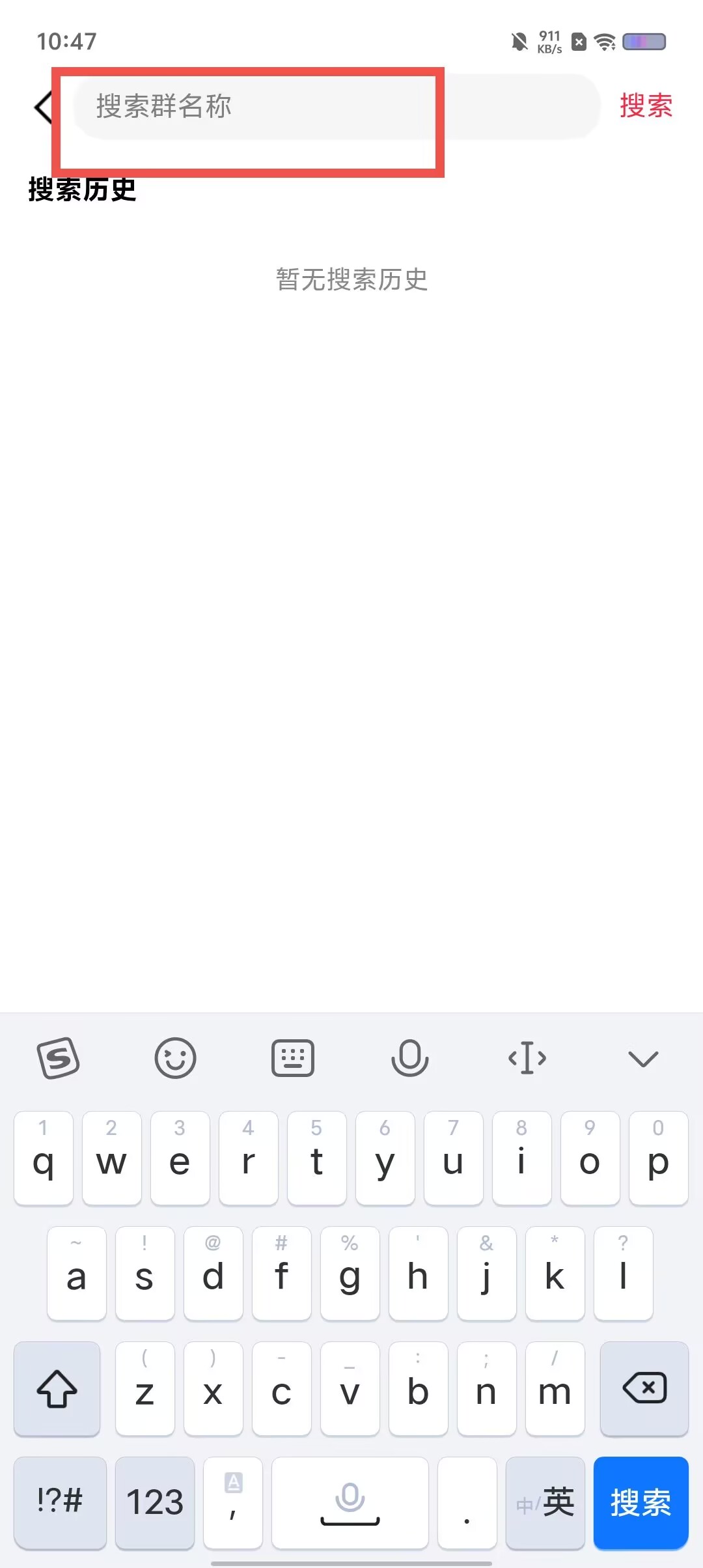Start voice input from keyboard toolbar

(409, 1058)
